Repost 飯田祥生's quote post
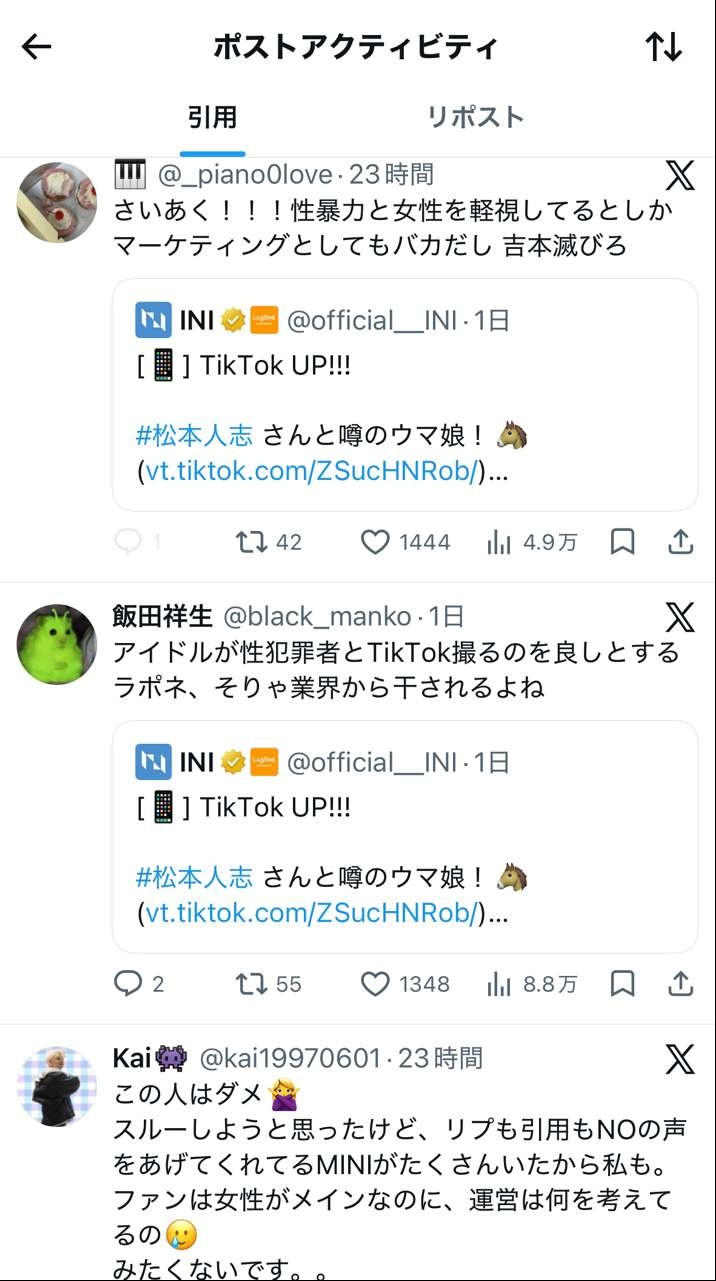The width and height of the screenshot is (716, 1281). tap(251, 984)
